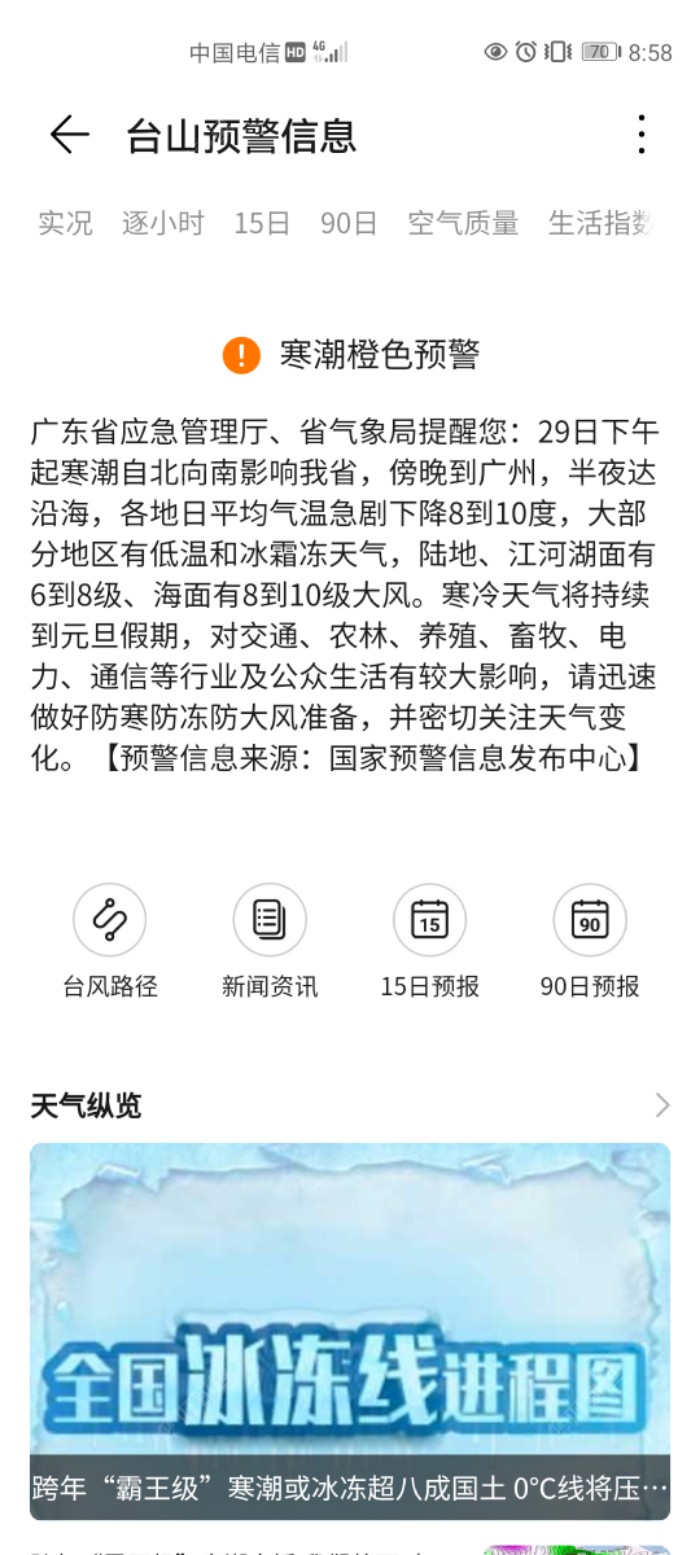The width and height of the screenshot is (700, 1555).
Task: Open the 全国冰冻线进程图 news card
Action: (350, 1330)
